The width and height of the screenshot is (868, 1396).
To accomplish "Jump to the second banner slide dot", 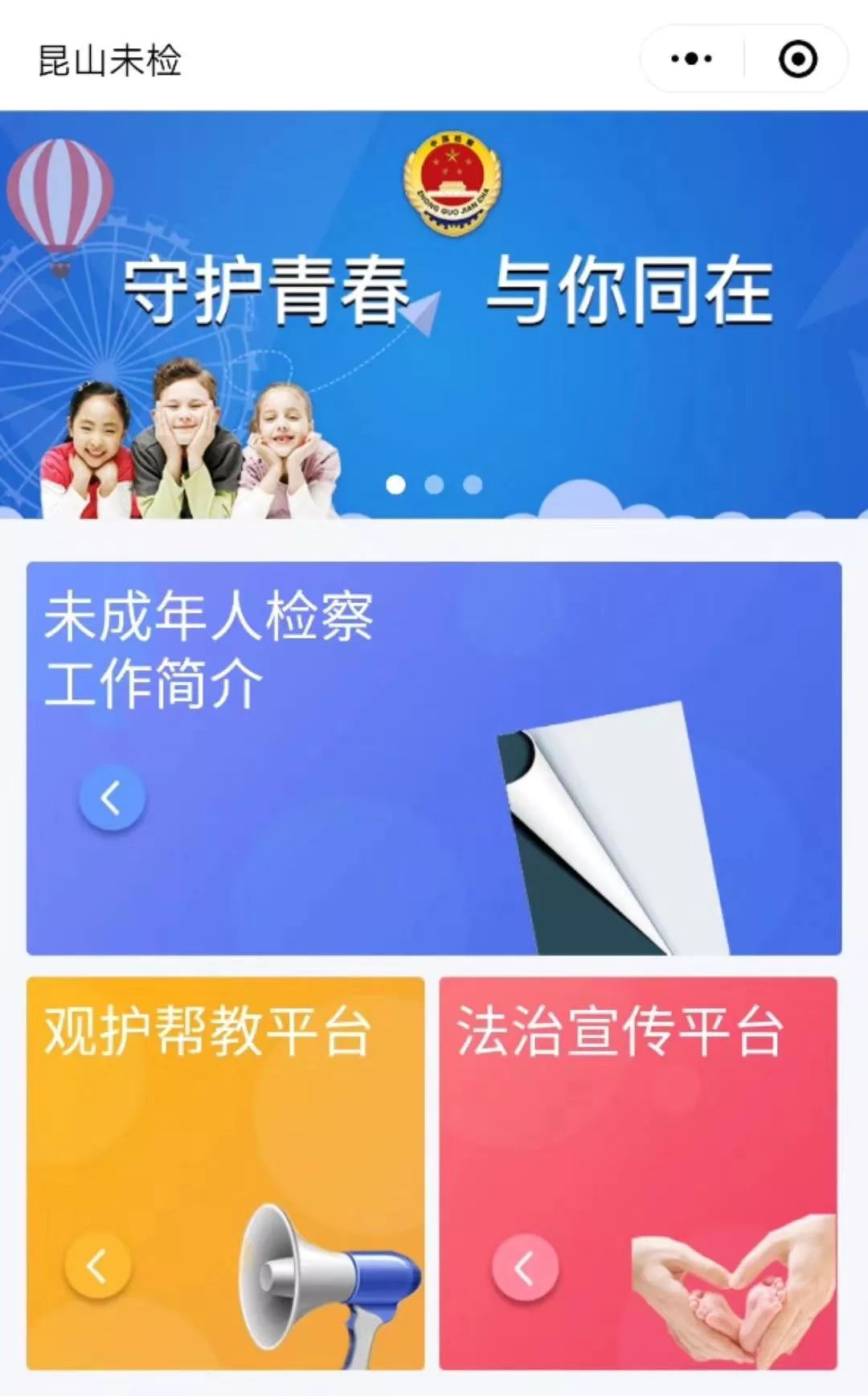I will 434,484.
